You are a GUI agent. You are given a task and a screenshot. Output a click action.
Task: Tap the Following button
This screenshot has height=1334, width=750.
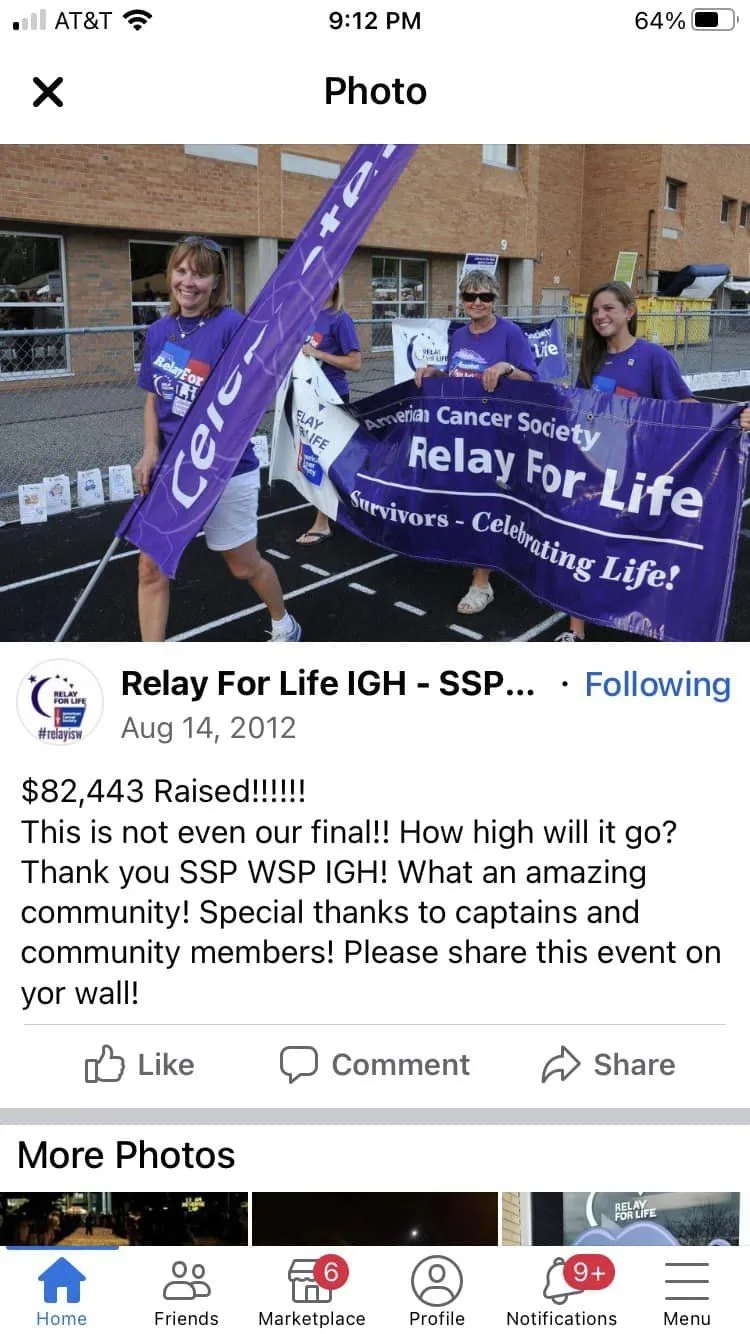pos(657,685)
